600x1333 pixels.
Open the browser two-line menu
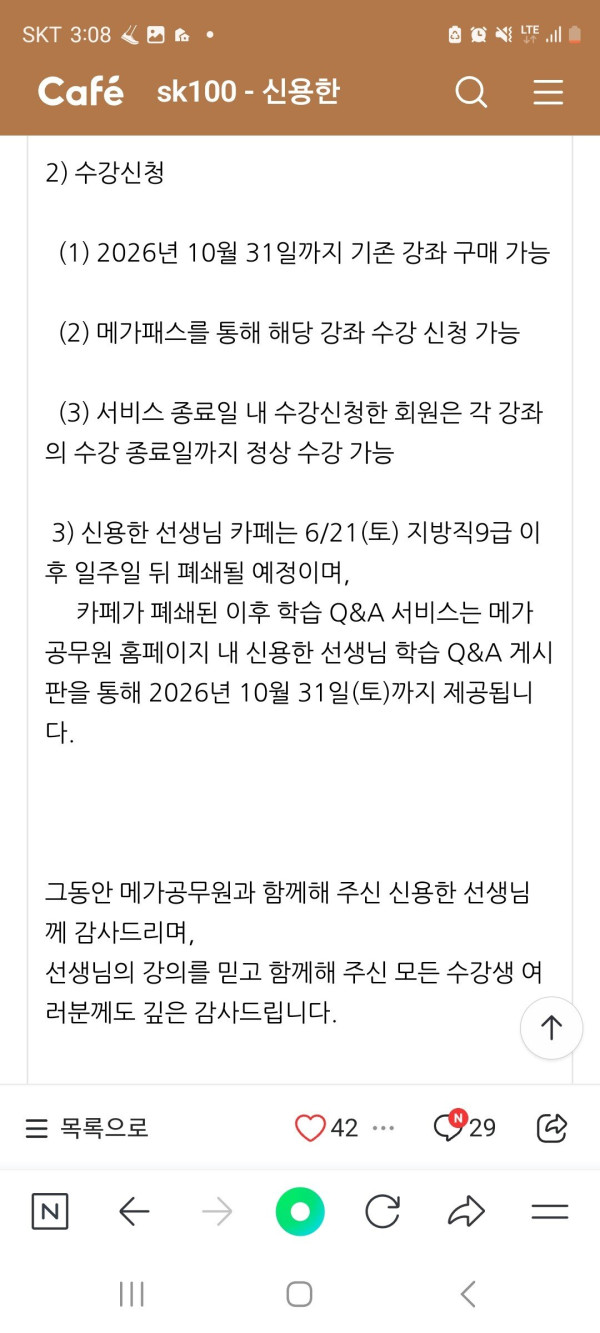[550, 1212]
